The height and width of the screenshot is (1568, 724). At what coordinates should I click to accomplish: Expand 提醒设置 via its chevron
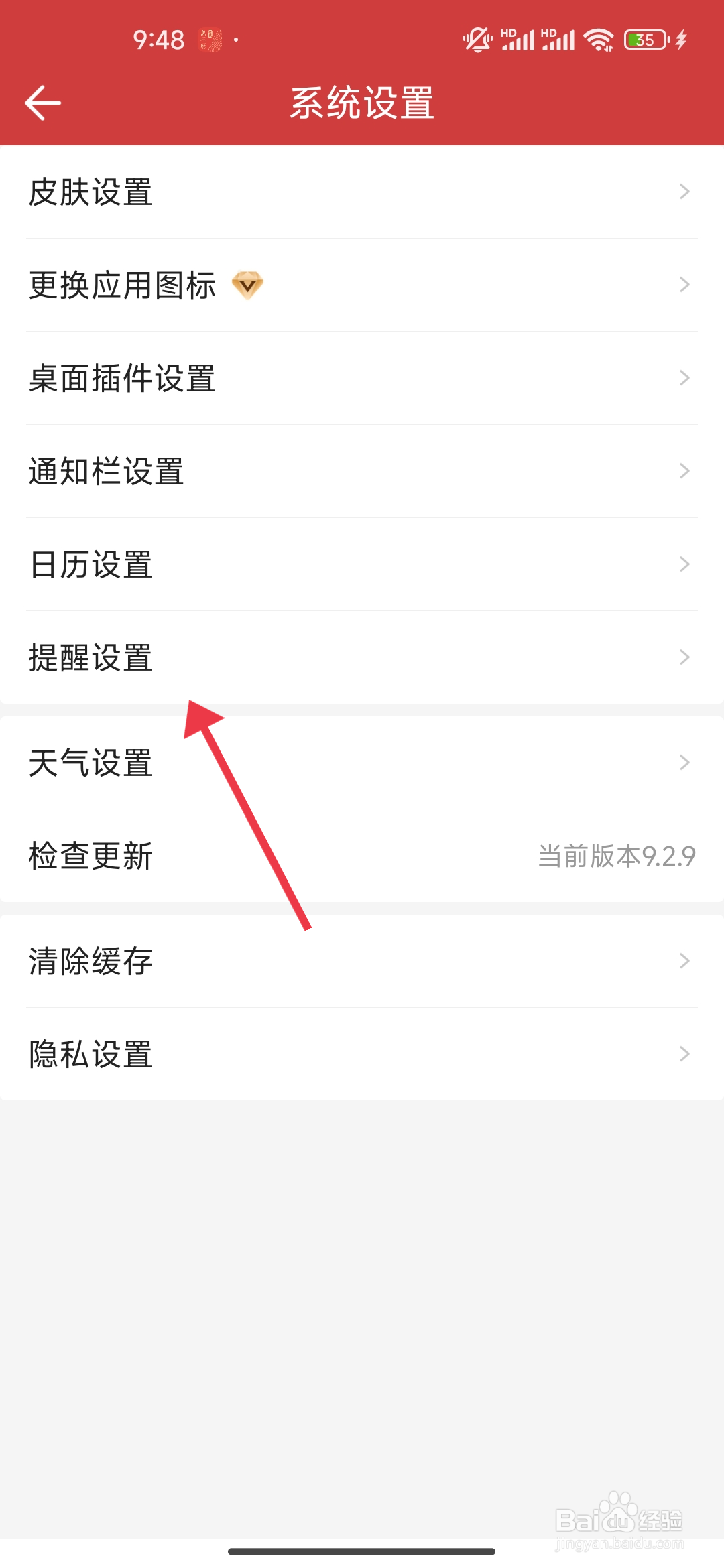tap(683, 657)
